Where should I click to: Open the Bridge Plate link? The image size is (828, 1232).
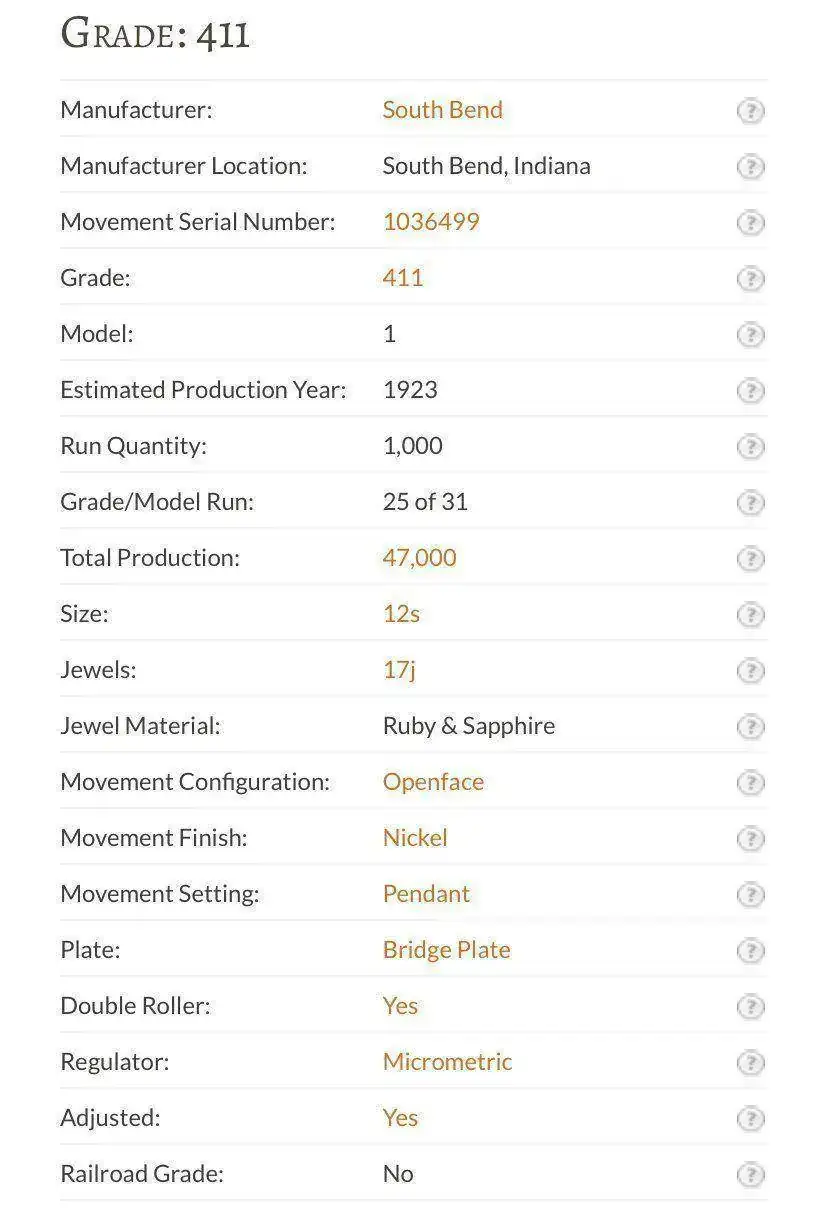(x=446, y=950)
